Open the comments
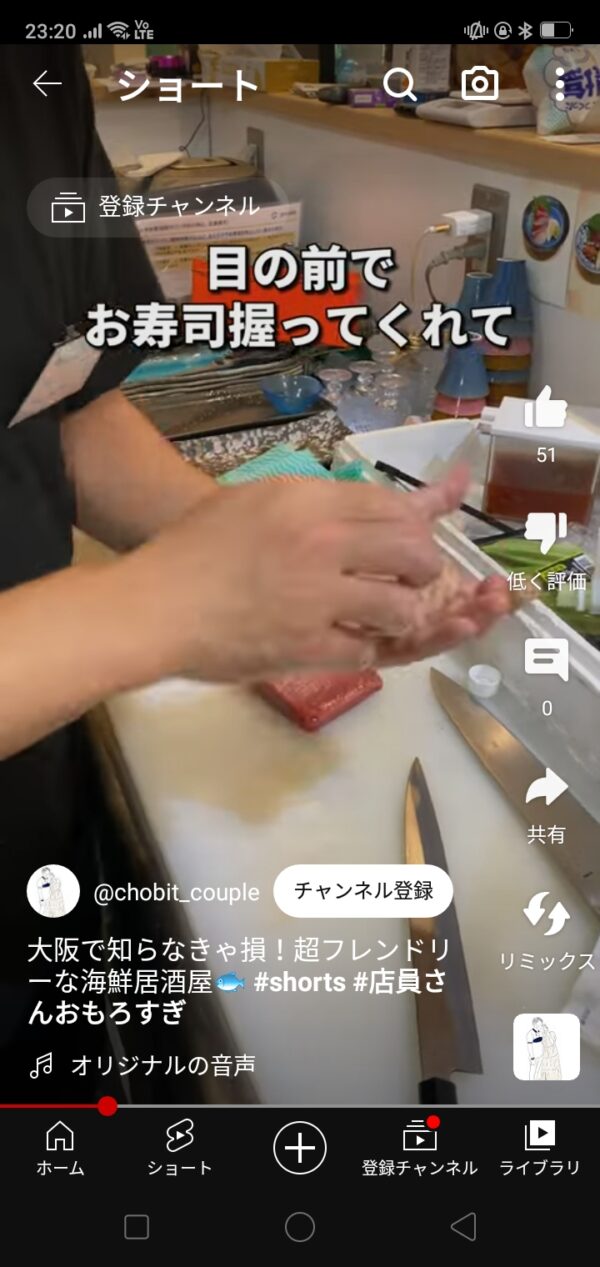Screen dimensions: 600x1267 pyautogui.click(x=546, y=662)
